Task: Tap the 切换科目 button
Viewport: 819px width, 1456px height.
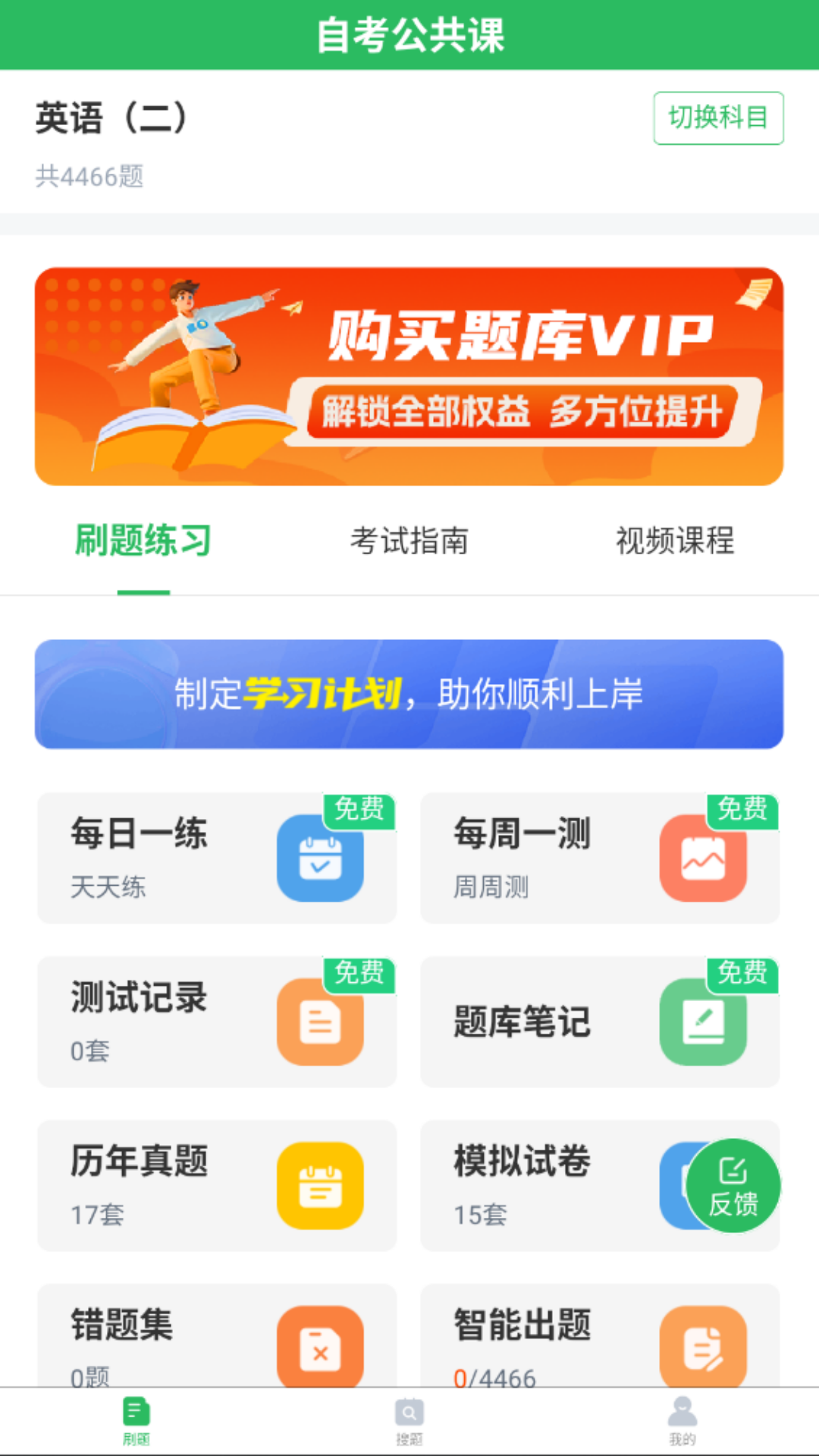Action: coord(718,118)
